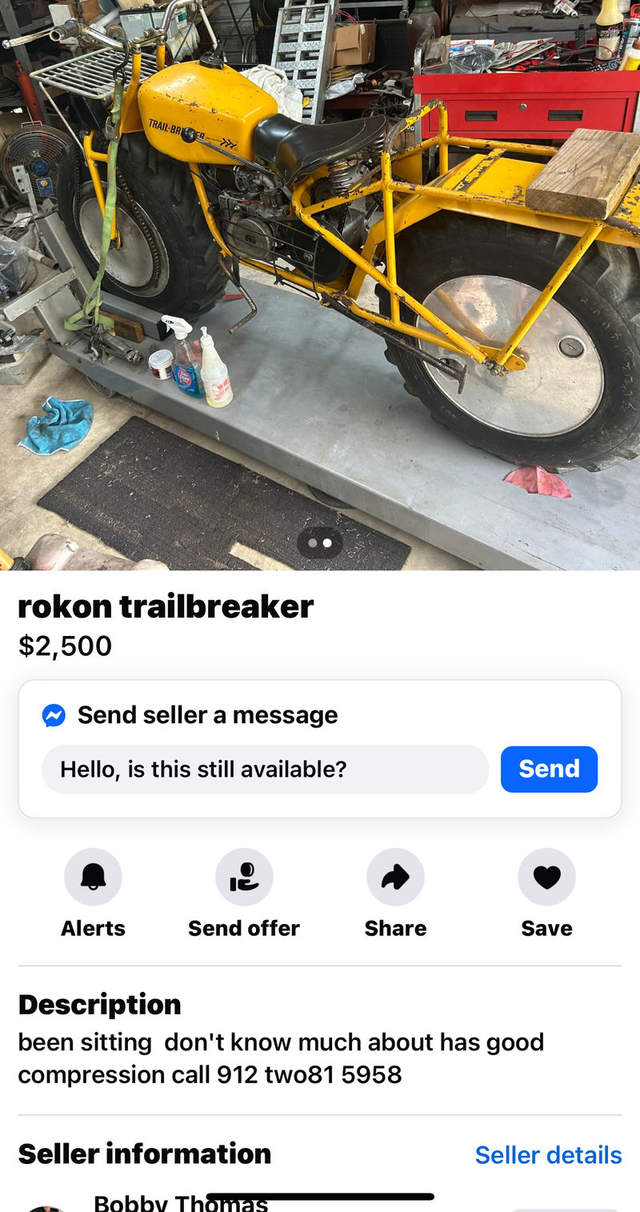Send the message to the seller
The image size is (640, 1212).
coord(549,769)
